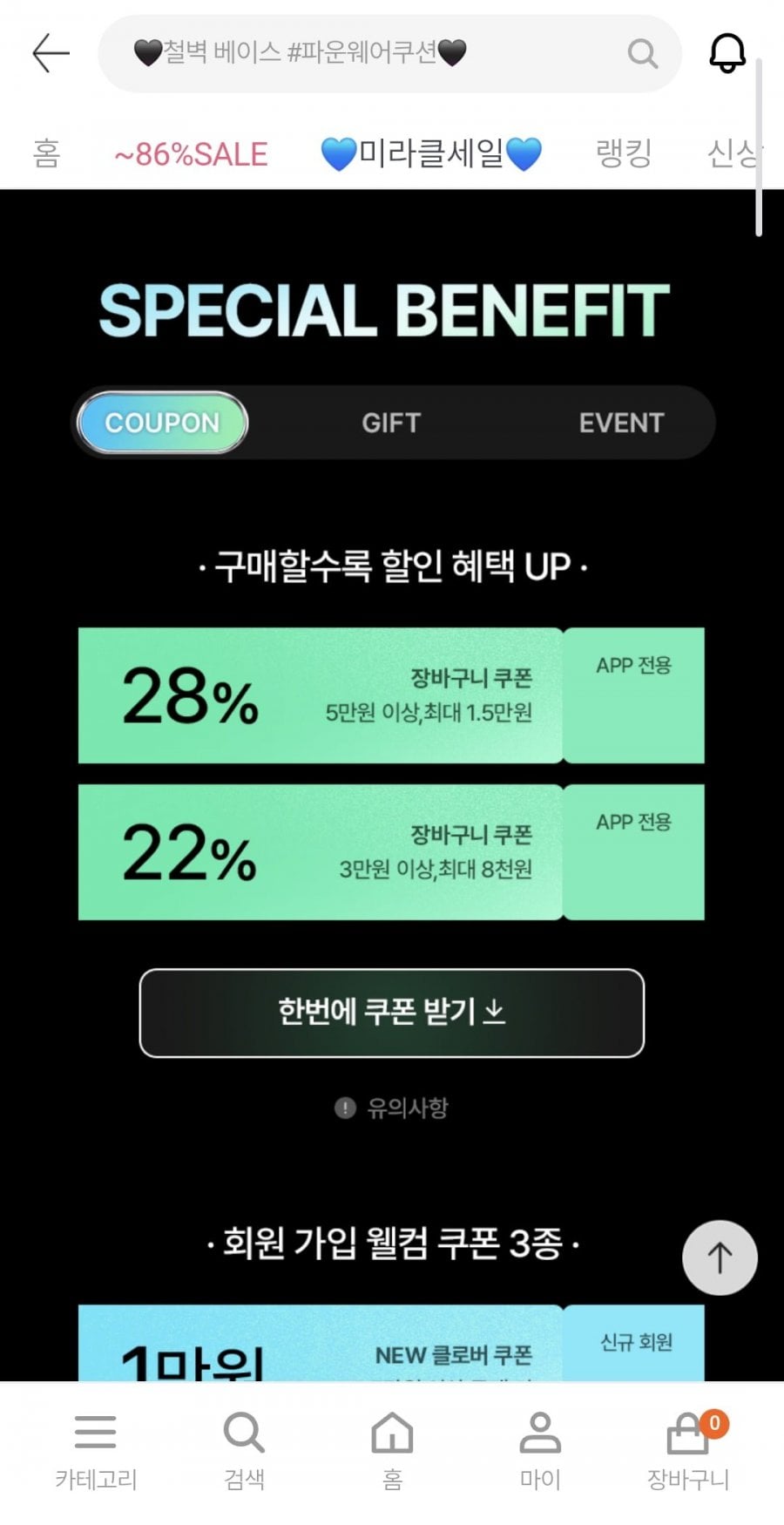Open the 랭킹 tab

[624, 154]
